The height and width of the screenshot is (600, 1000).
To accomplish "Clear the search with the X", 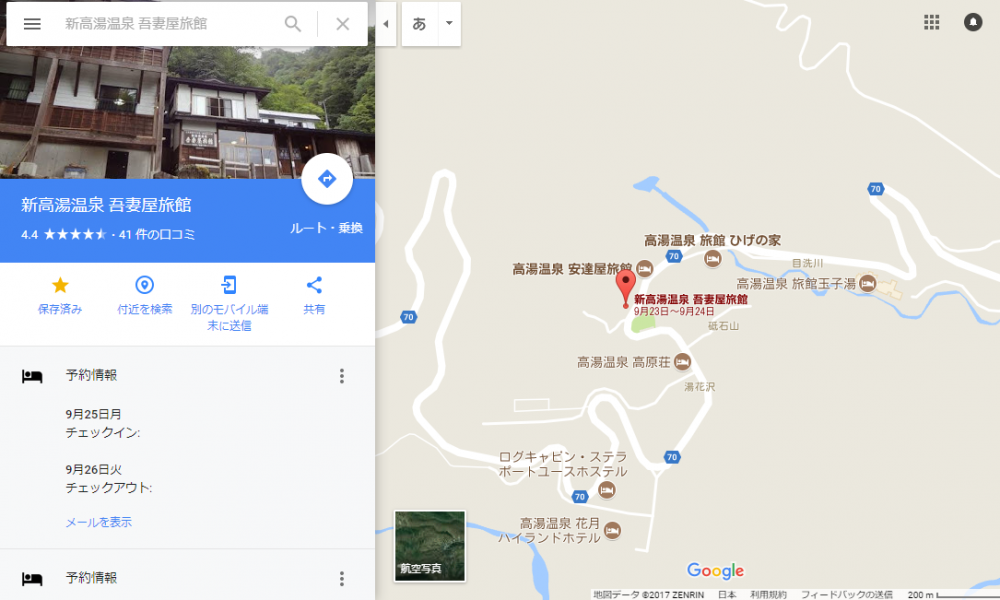I will [x=343, y=24].
